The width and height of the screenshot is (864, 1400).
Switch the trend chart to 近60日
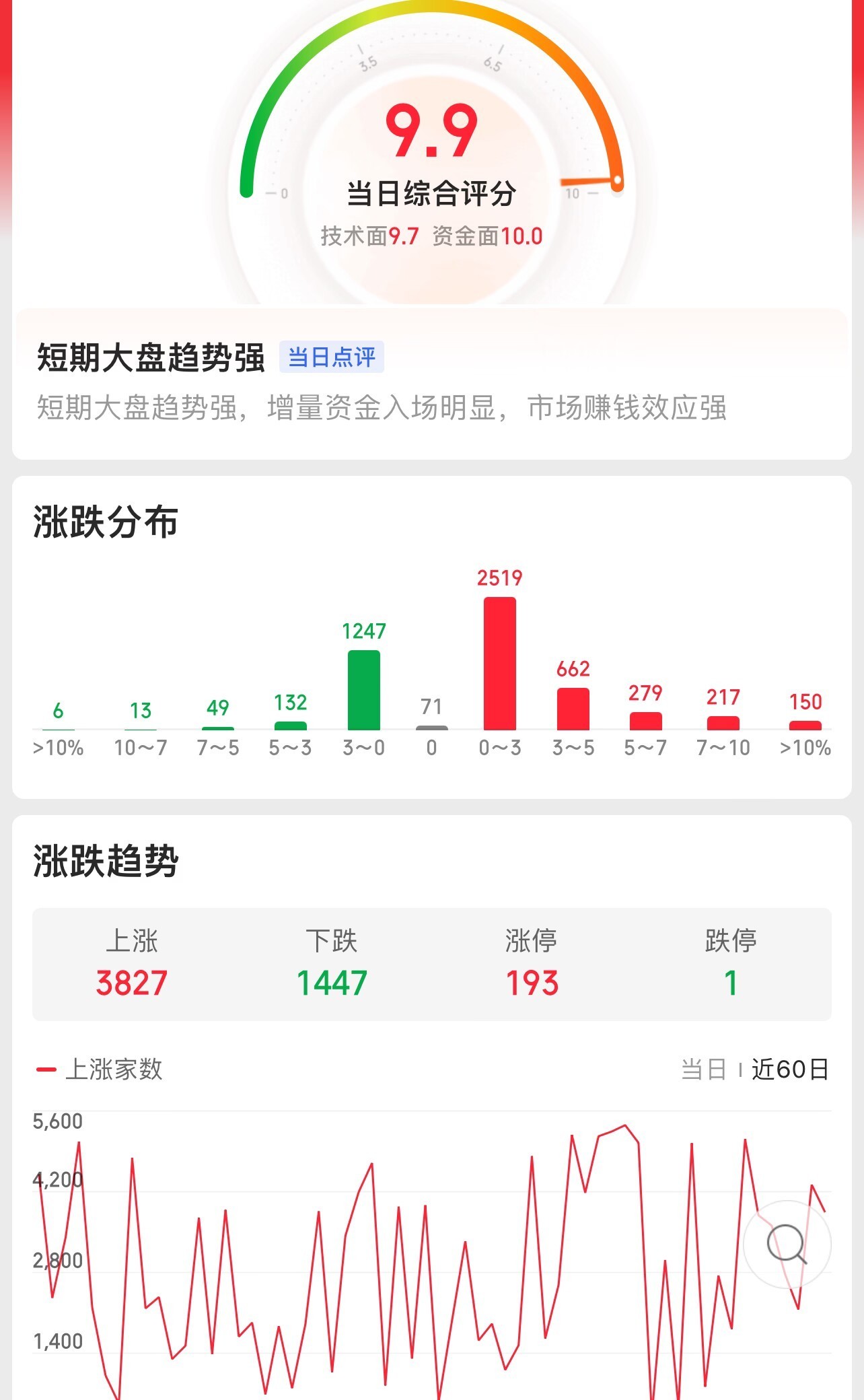pyautogui.click(x=789, y=1069)
